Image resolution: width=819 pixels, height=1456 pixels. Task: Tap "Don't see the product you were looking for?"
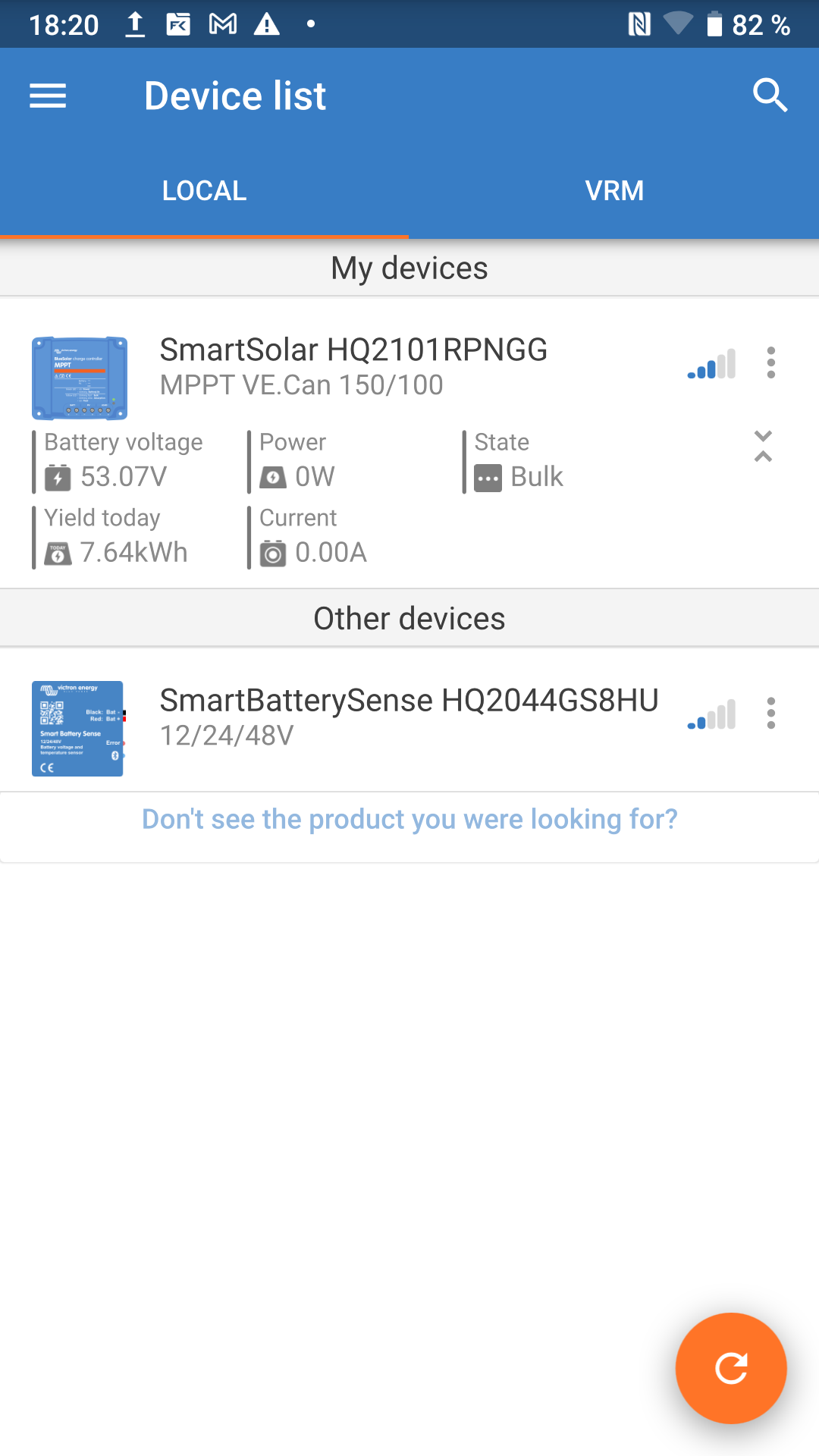[x=409, y=820]
